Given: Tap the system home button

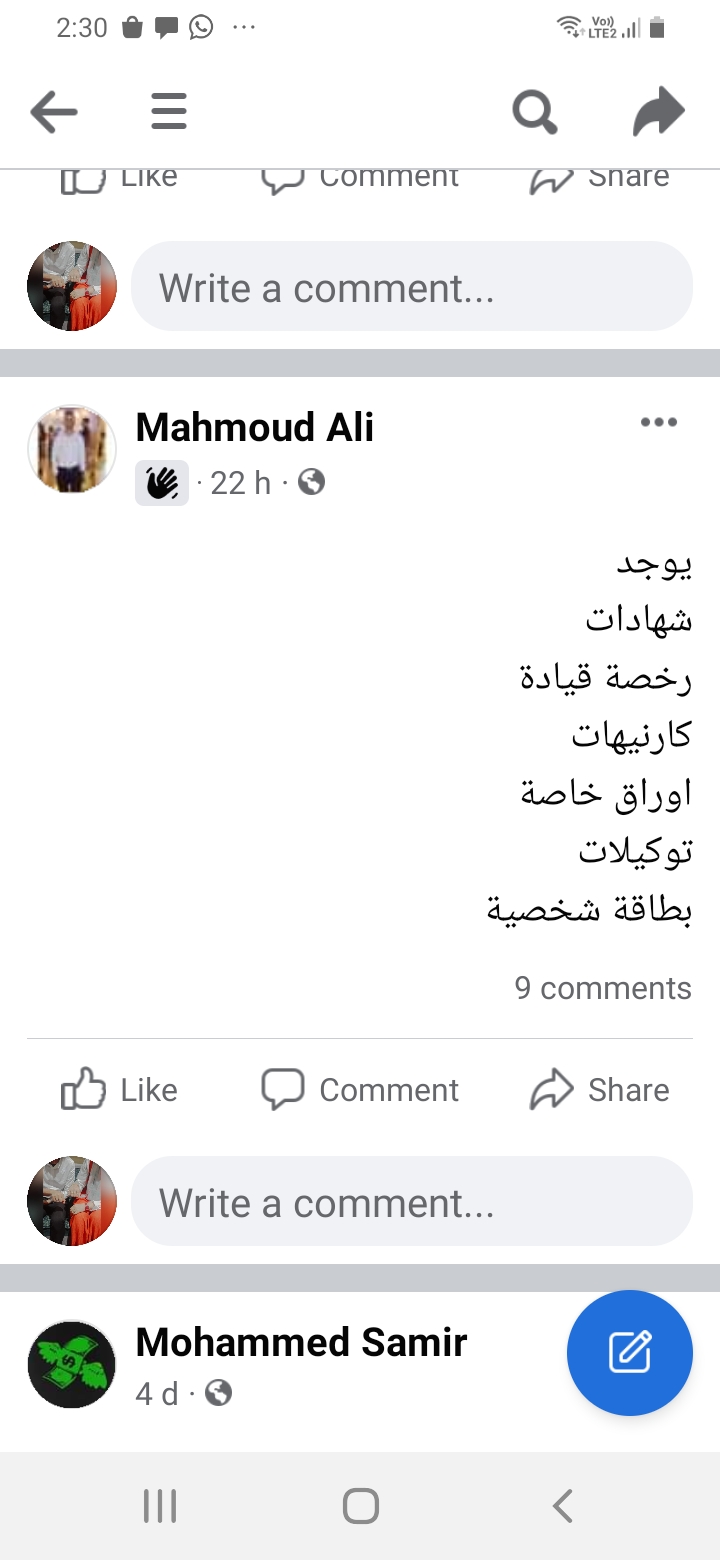Looking at the screenshot, I should 360,1505.
